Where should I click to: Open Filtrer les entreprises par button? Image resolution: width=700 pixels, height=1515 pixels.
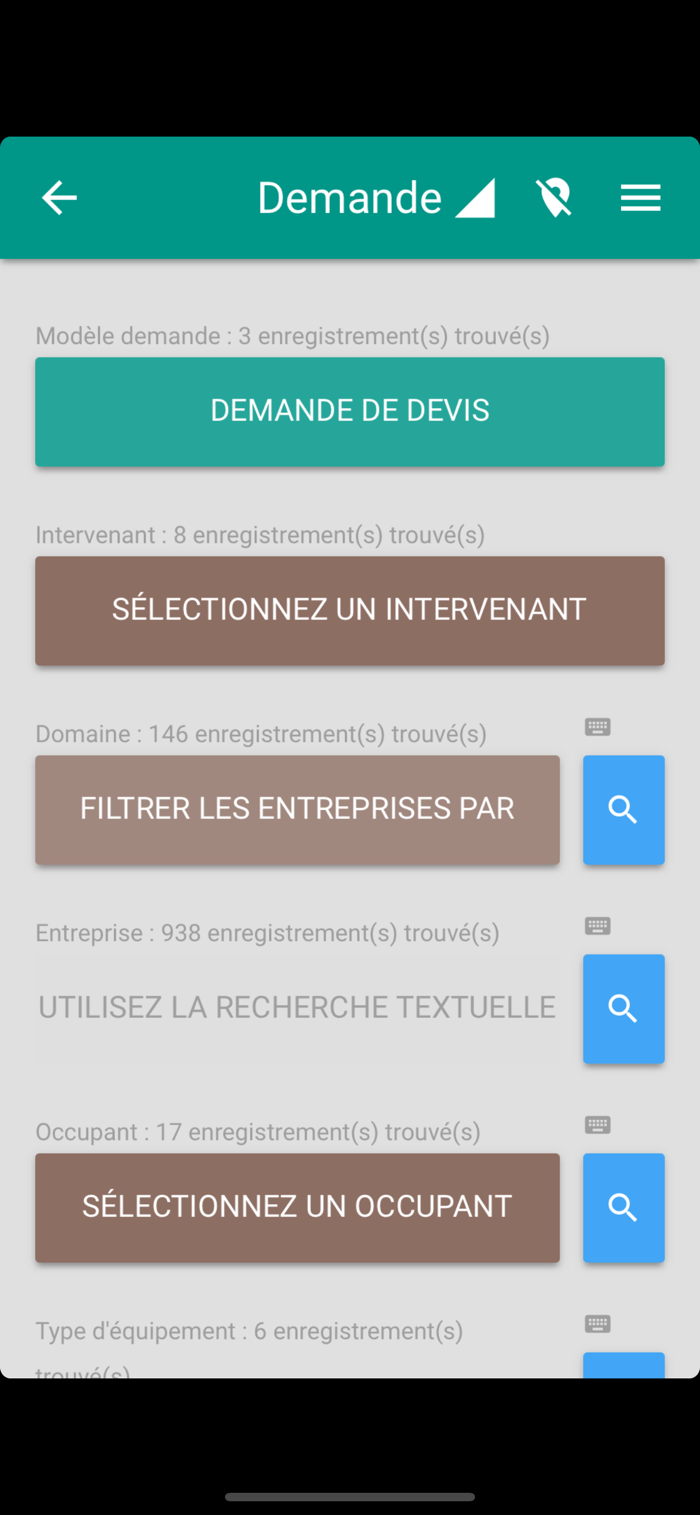(297, 809)
